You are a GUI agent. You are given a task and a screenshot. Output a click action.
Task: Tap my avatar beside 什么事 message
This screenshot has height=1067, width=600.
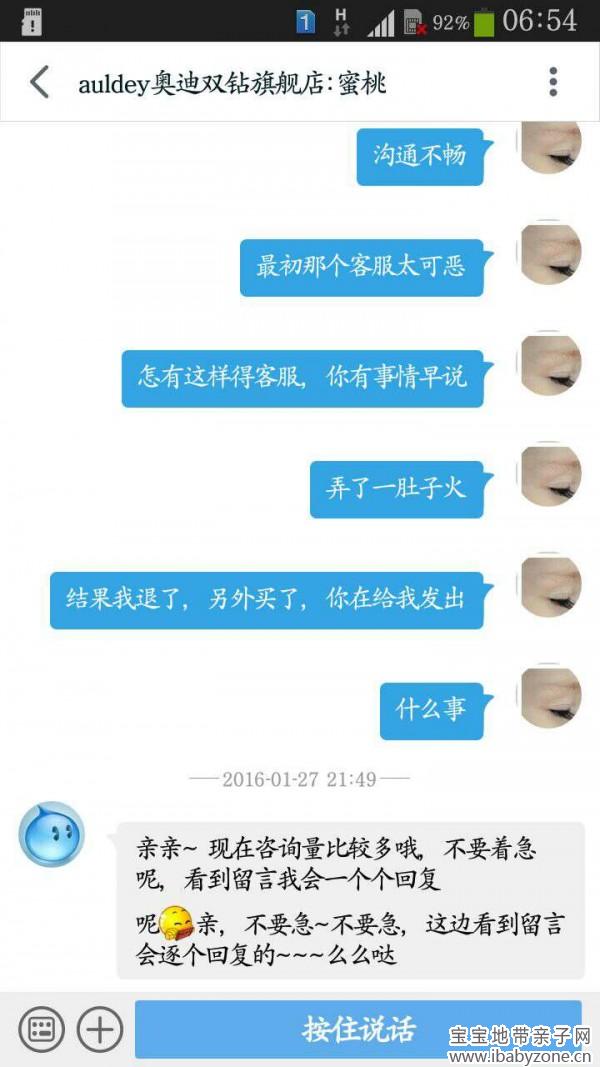pyautogui.click(x=551, y=698)
